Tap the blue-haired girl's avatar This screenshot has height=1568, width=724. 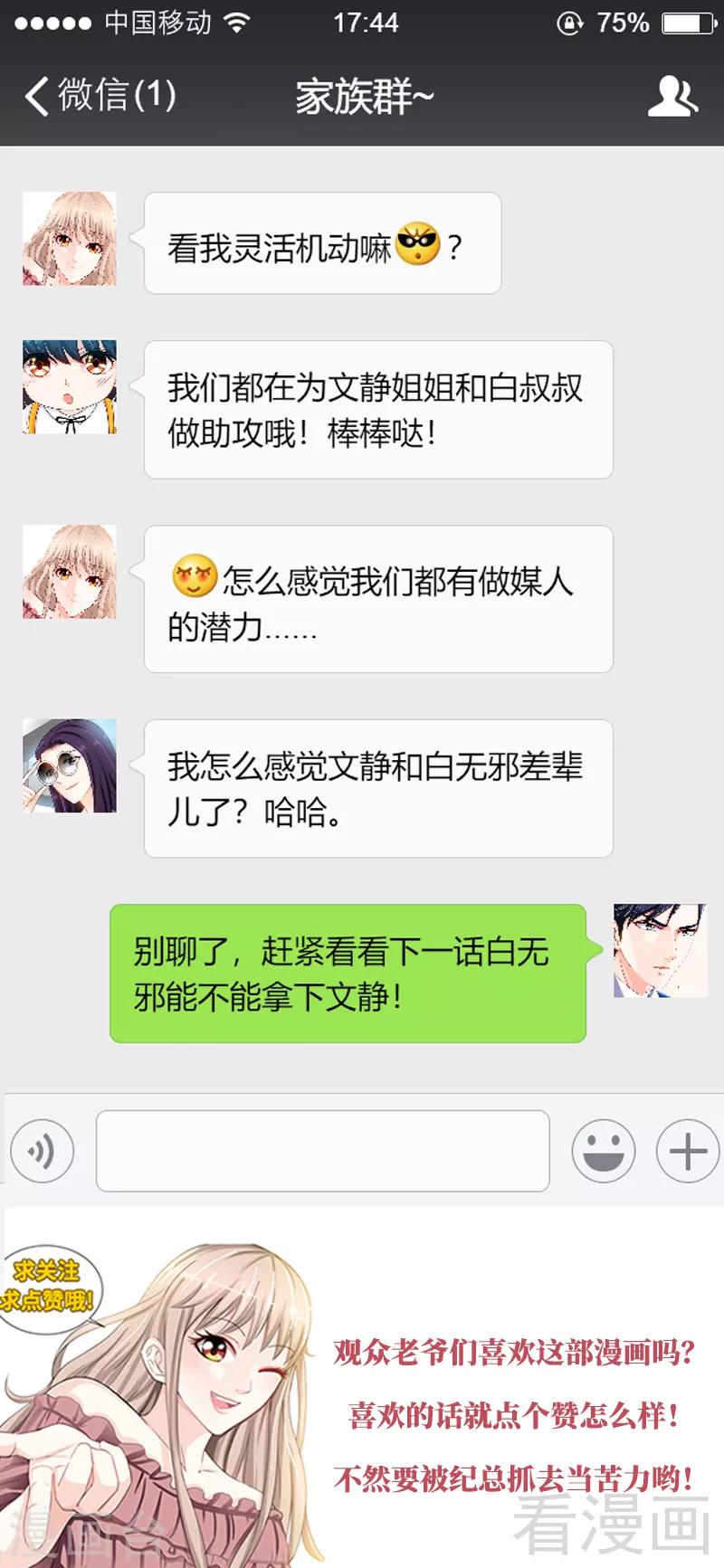pyautogui.click(x=70, y=387)
